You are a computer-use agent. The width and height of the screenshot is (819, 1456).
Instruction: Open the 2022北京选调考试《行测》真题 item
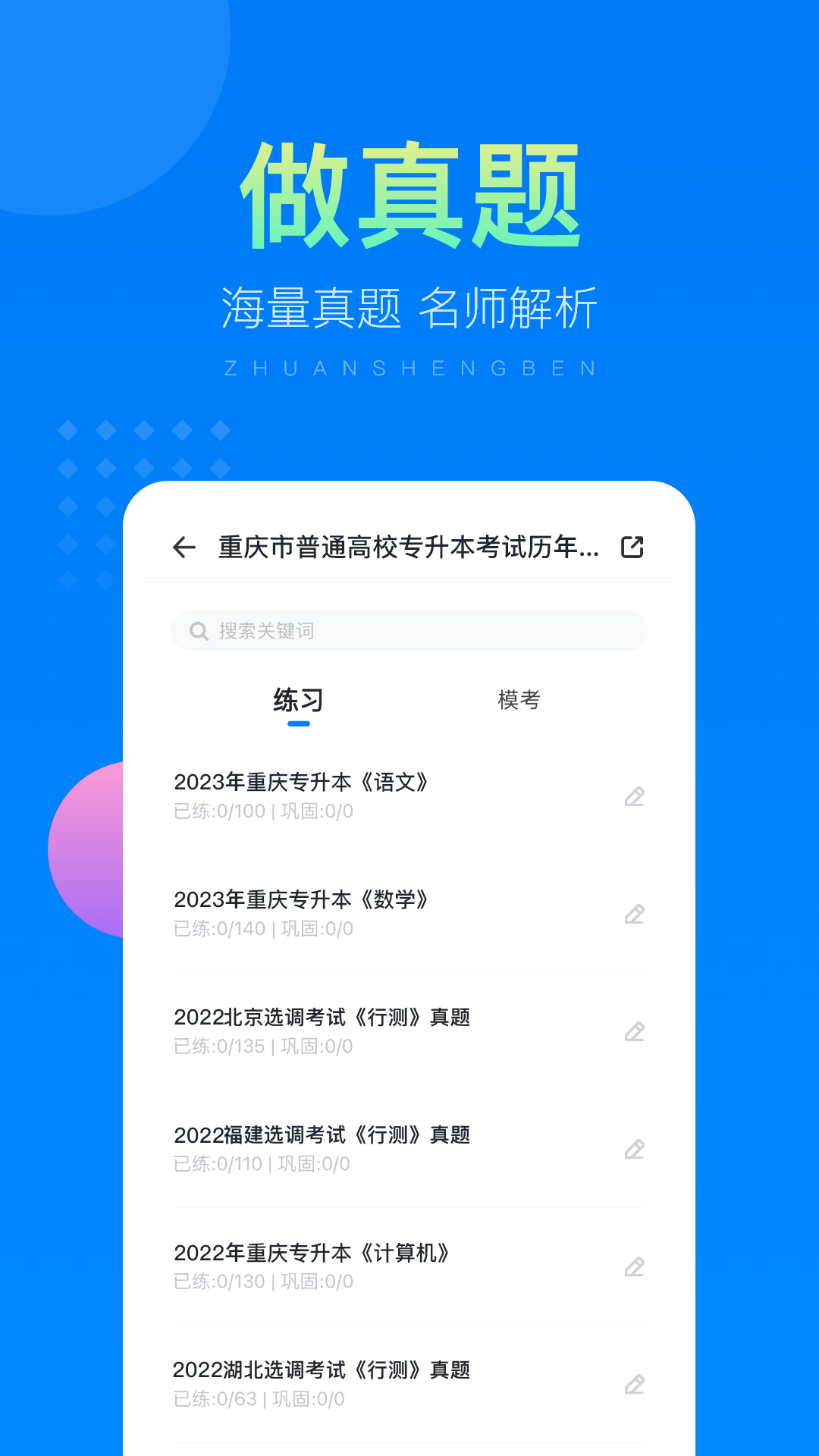pyautogui.click(x=322, y=1019)
